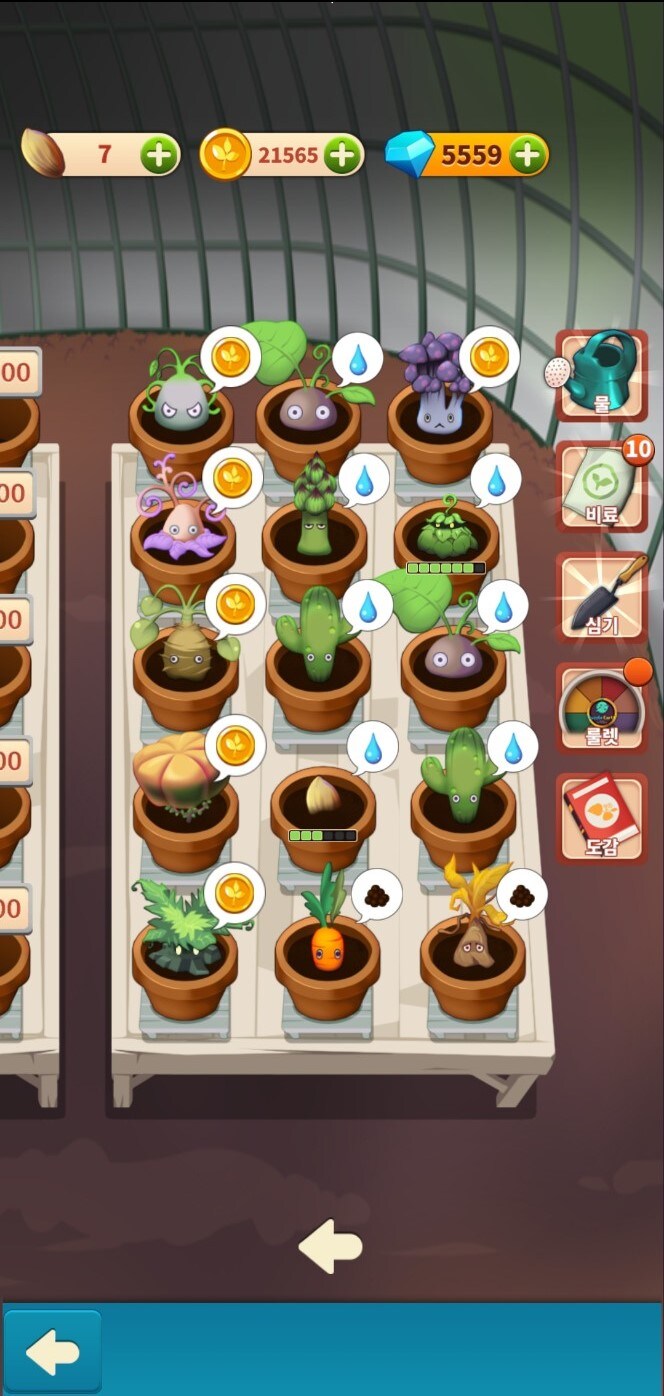Collect coin from the angry gray bulb plant
Viewport: 664px width, 1396px height.
(231, 356)
